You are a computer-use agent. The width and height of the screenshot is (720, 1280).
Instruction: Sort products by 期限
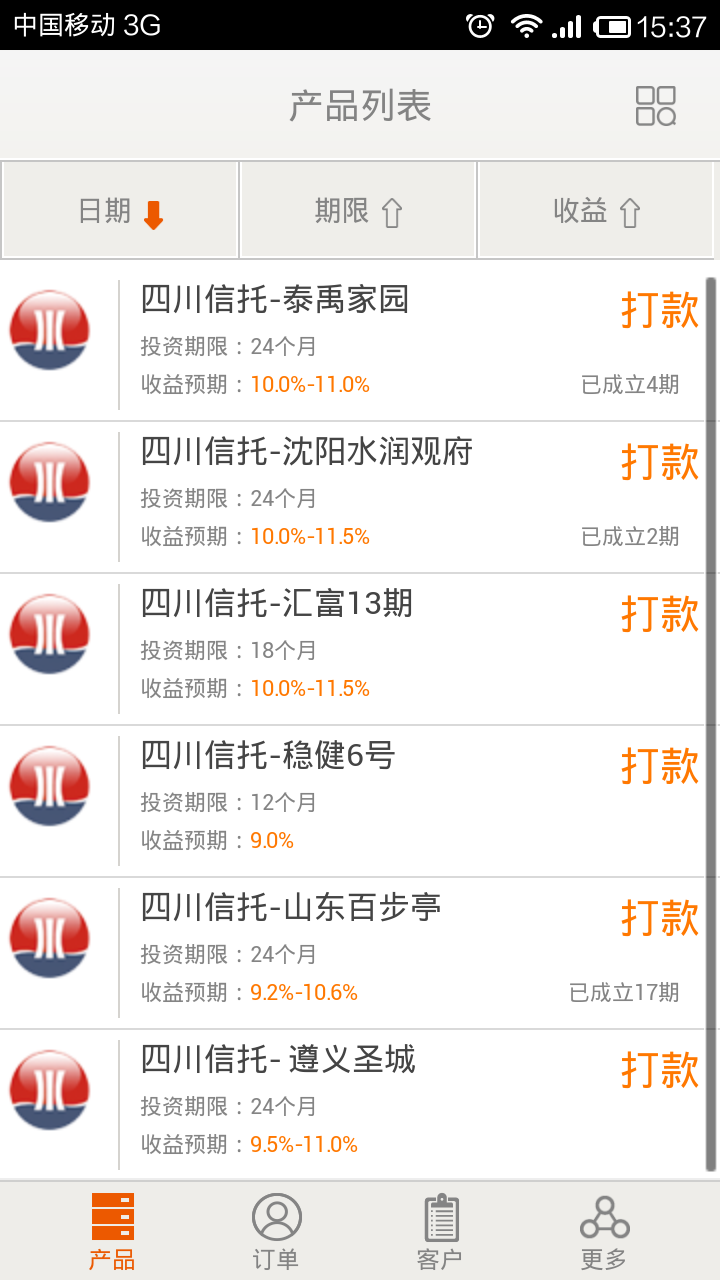pyautogui.click(x=358, y=211)
